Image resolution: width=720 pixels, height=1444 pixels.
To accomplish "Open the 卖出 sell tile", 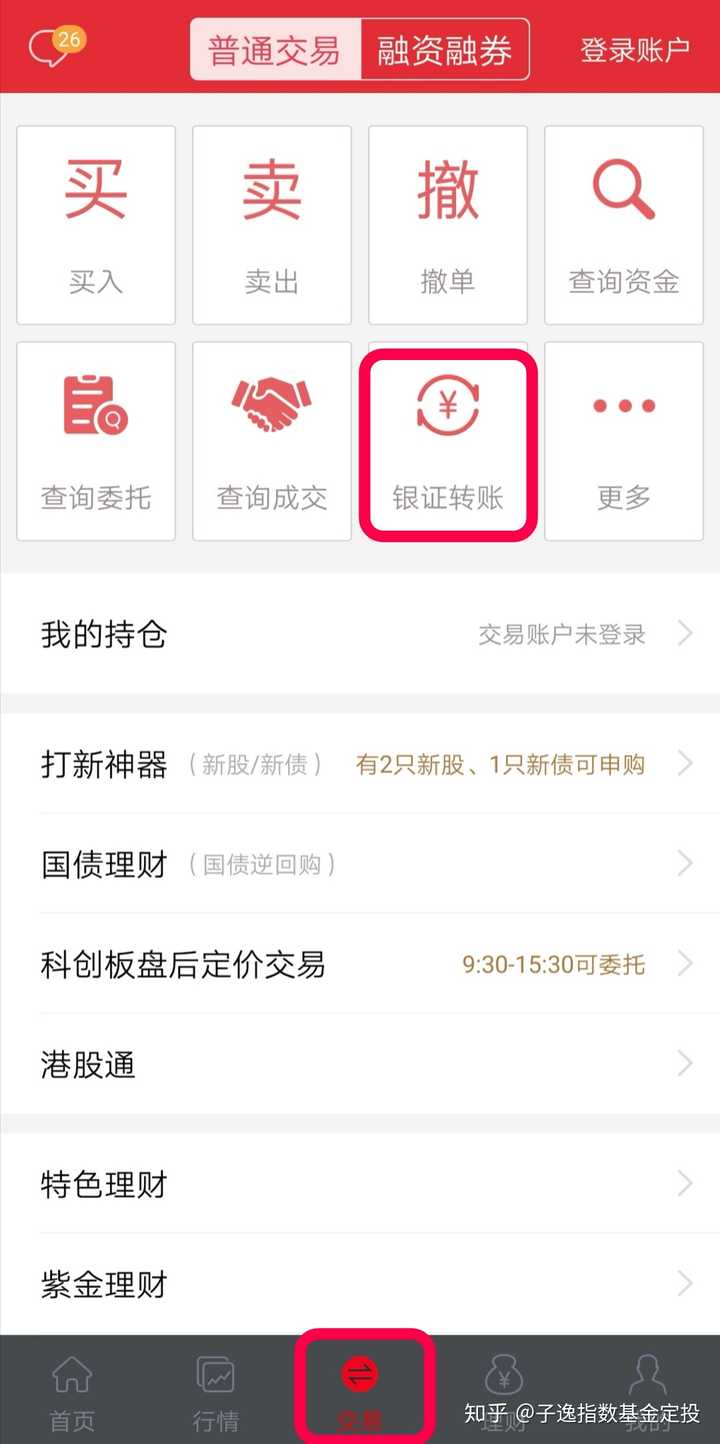I will (272, 225).
